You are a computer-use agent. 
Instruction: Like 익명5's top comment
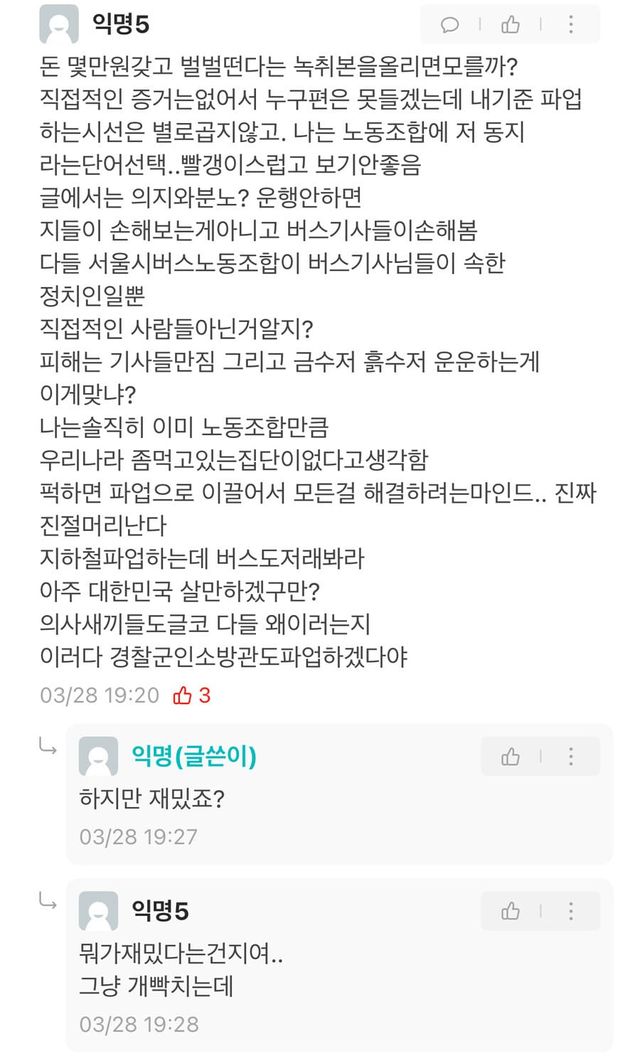point(511,25)
